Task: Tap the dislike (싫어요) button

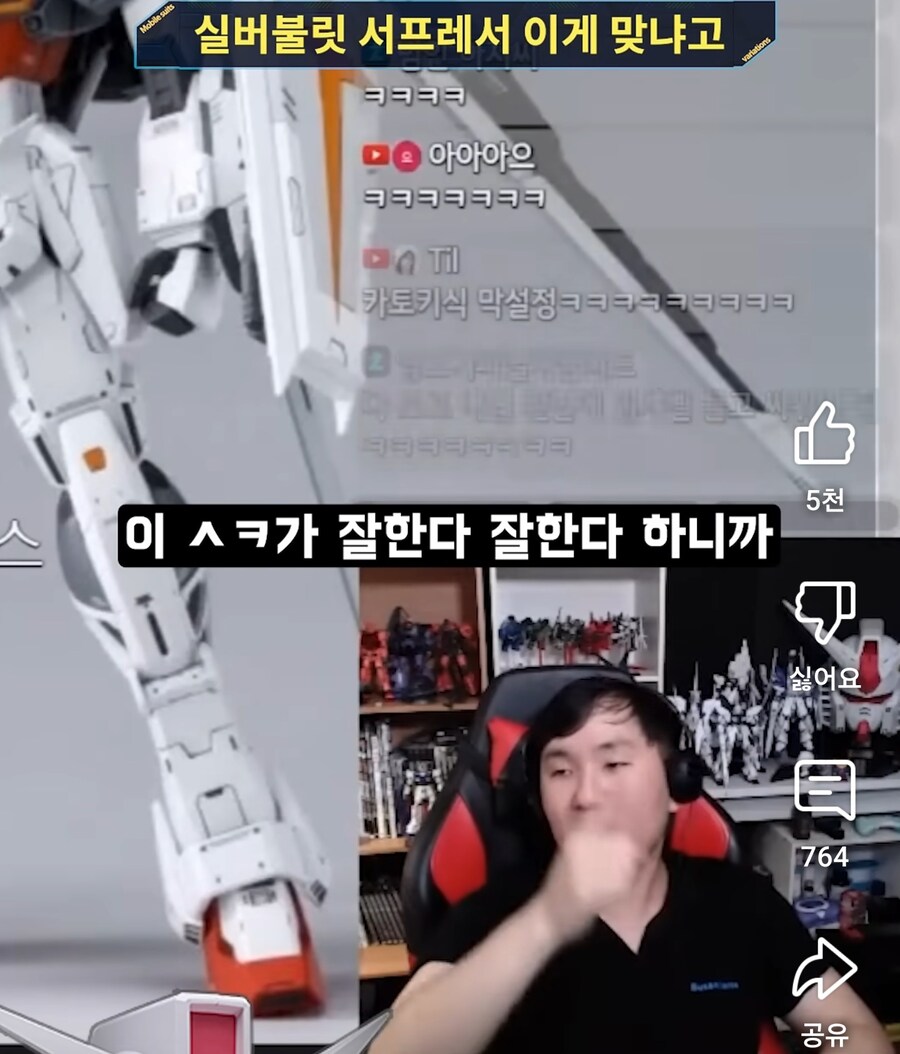Action: 824,612
